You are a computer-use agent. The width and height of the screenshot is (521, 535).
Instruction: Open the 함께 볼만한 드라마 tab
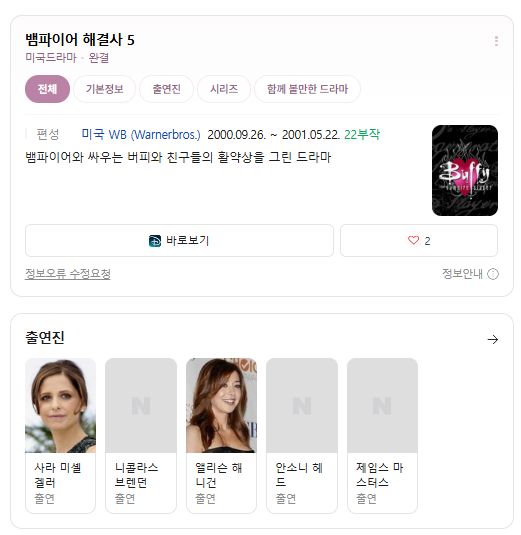click(x=307, y=89)
